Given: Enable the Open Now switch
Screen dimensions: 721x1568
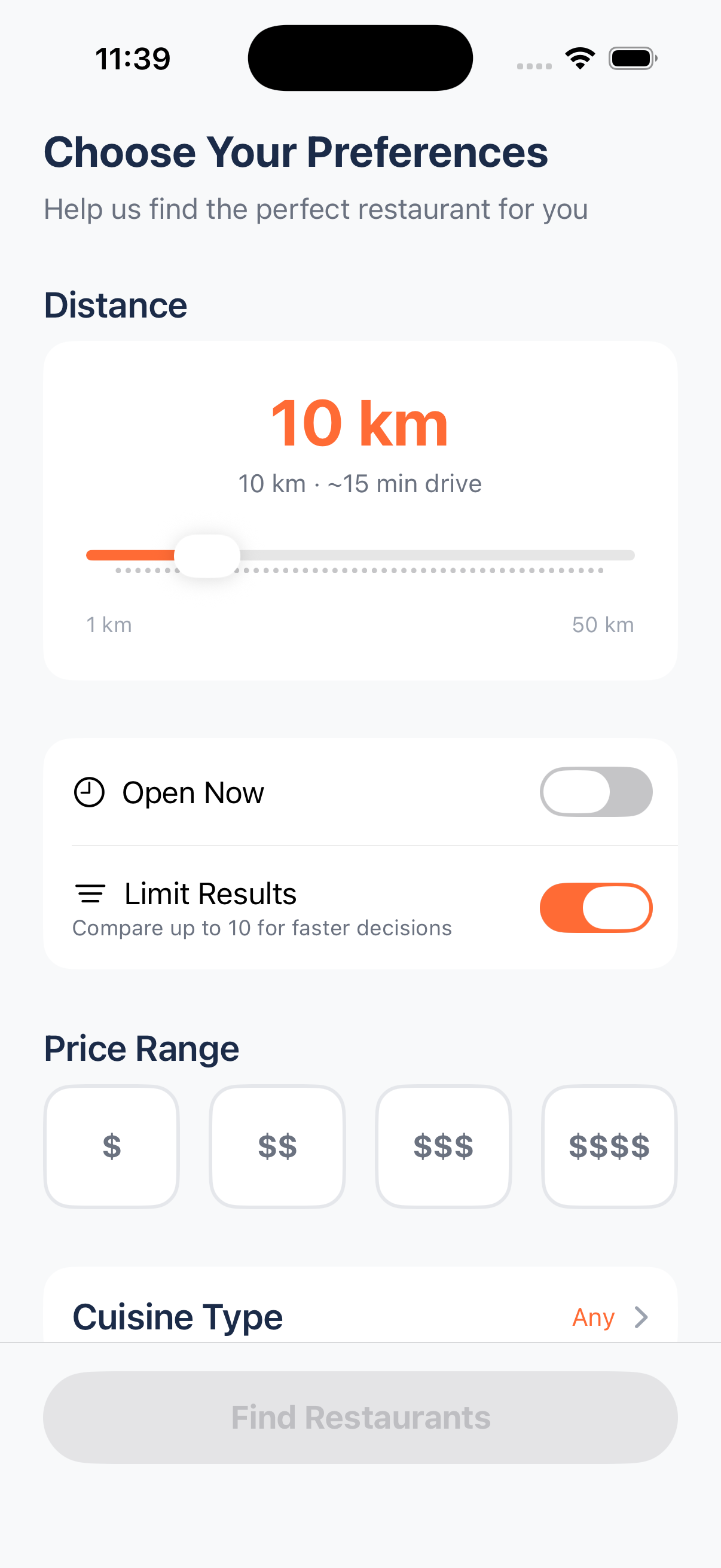Looking at the screenshot, I should pos(595,792).
